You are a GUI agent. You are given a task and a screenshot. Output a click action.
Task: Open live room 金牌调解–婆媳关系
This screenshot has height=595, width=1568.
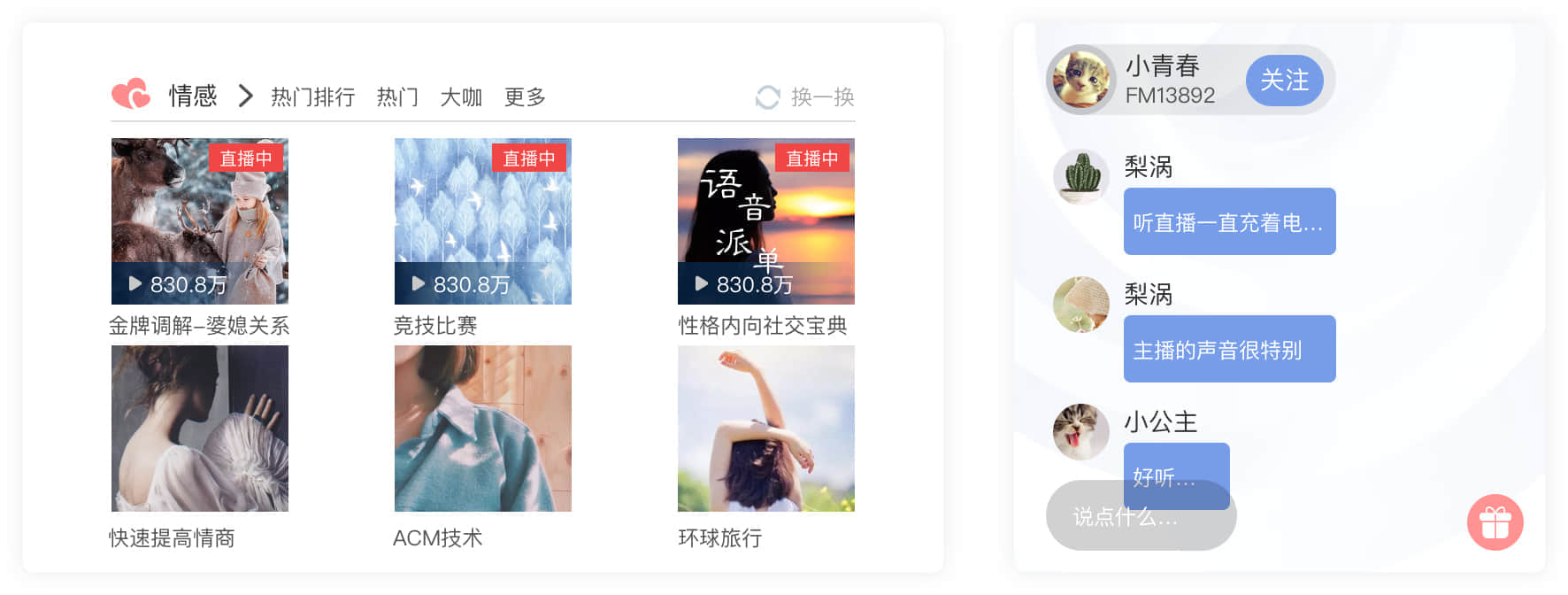200,221
